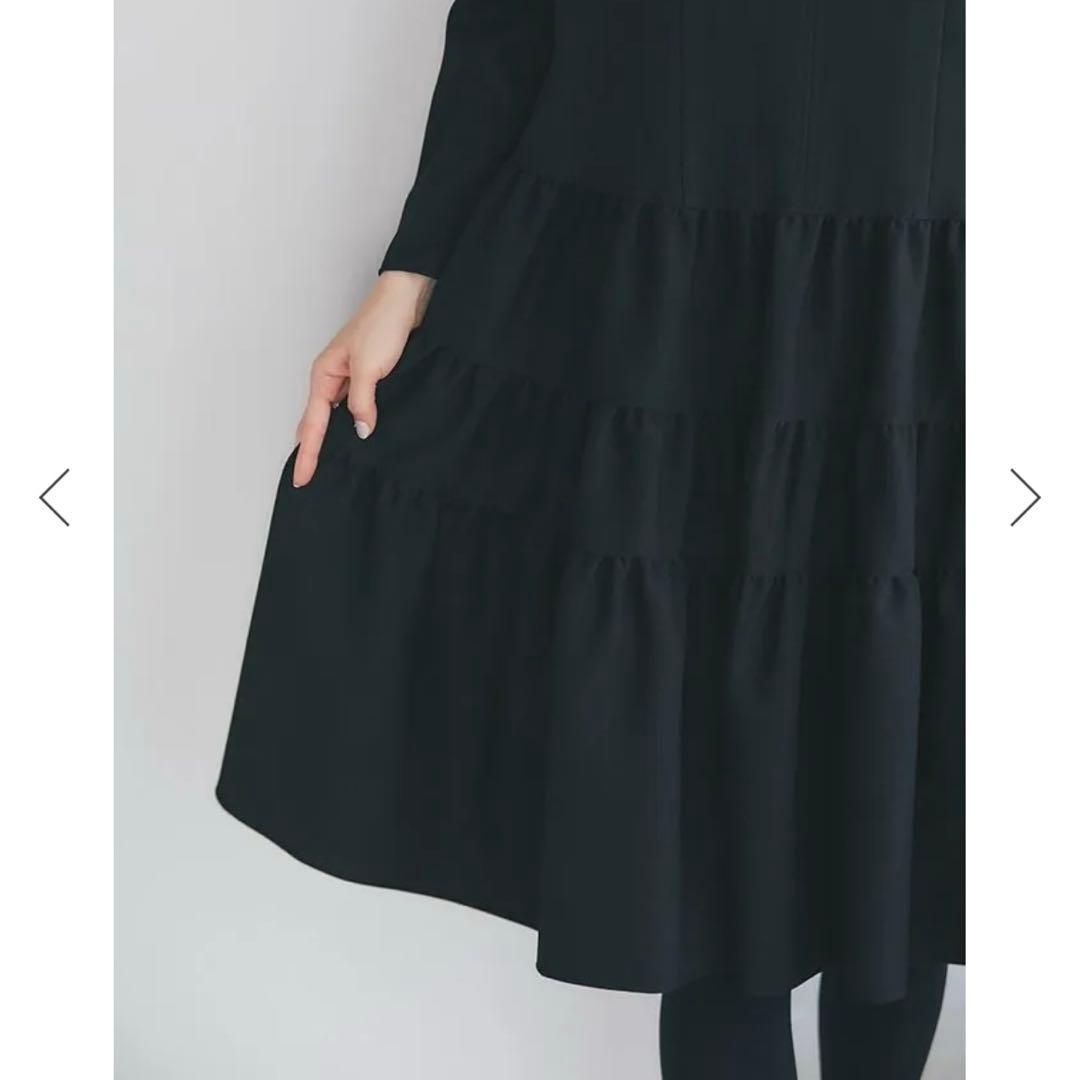Show the next product photo
Screen dimensions: 1080x1080
point(1025,497)
